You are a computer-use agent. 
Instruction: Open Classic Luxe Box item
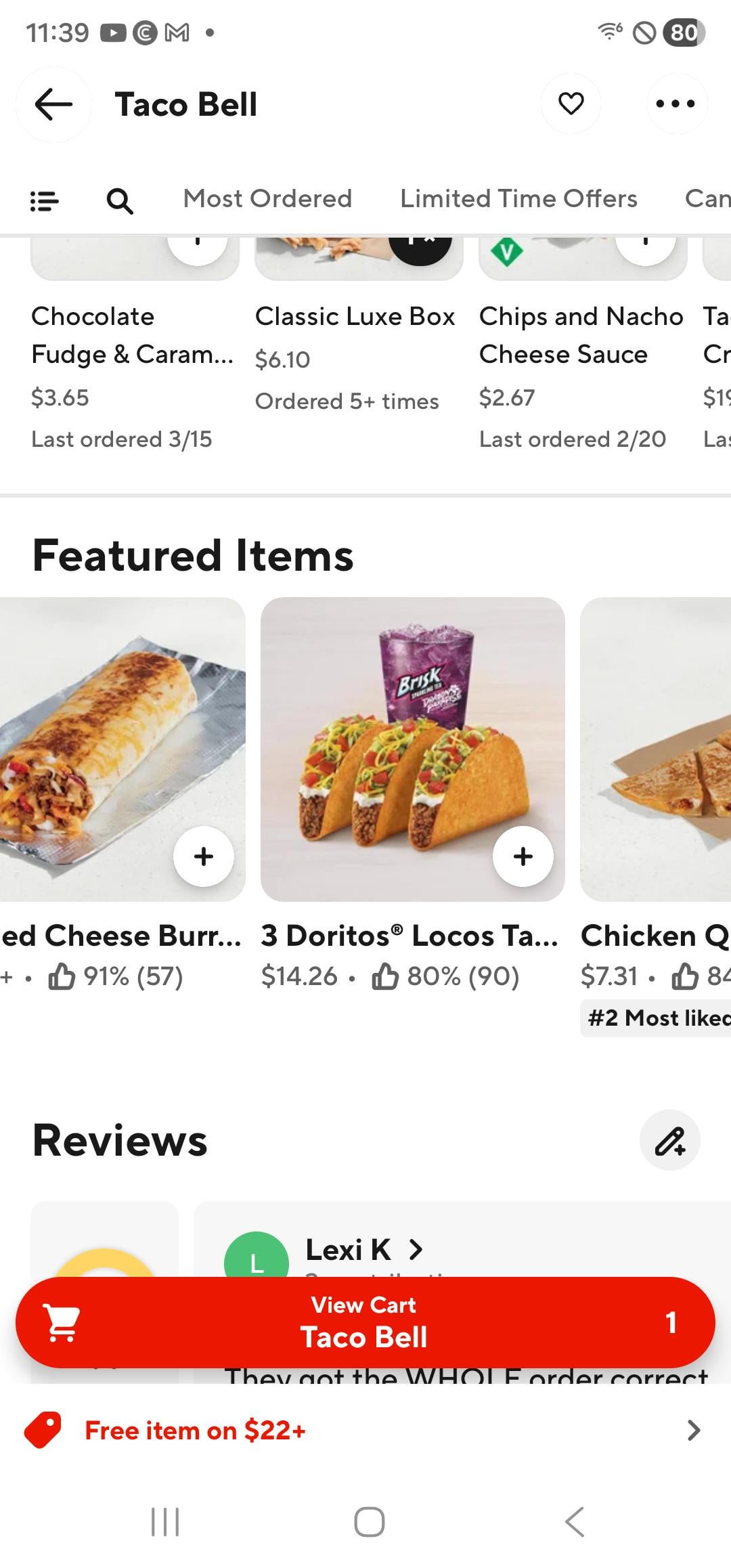pos(355,317)
